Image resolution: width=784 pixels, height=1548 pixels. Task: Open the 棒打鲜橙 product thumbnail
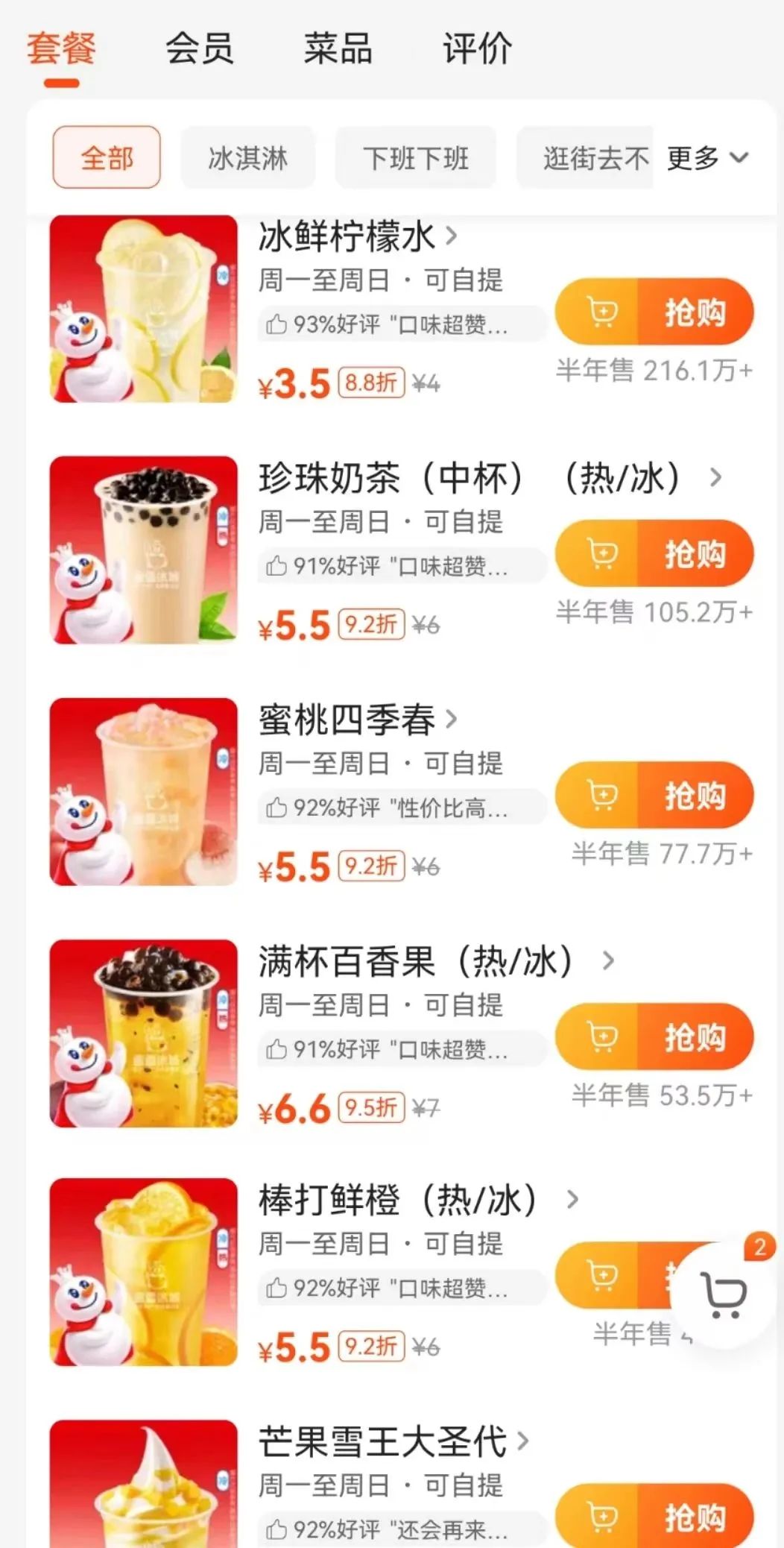144,1268
